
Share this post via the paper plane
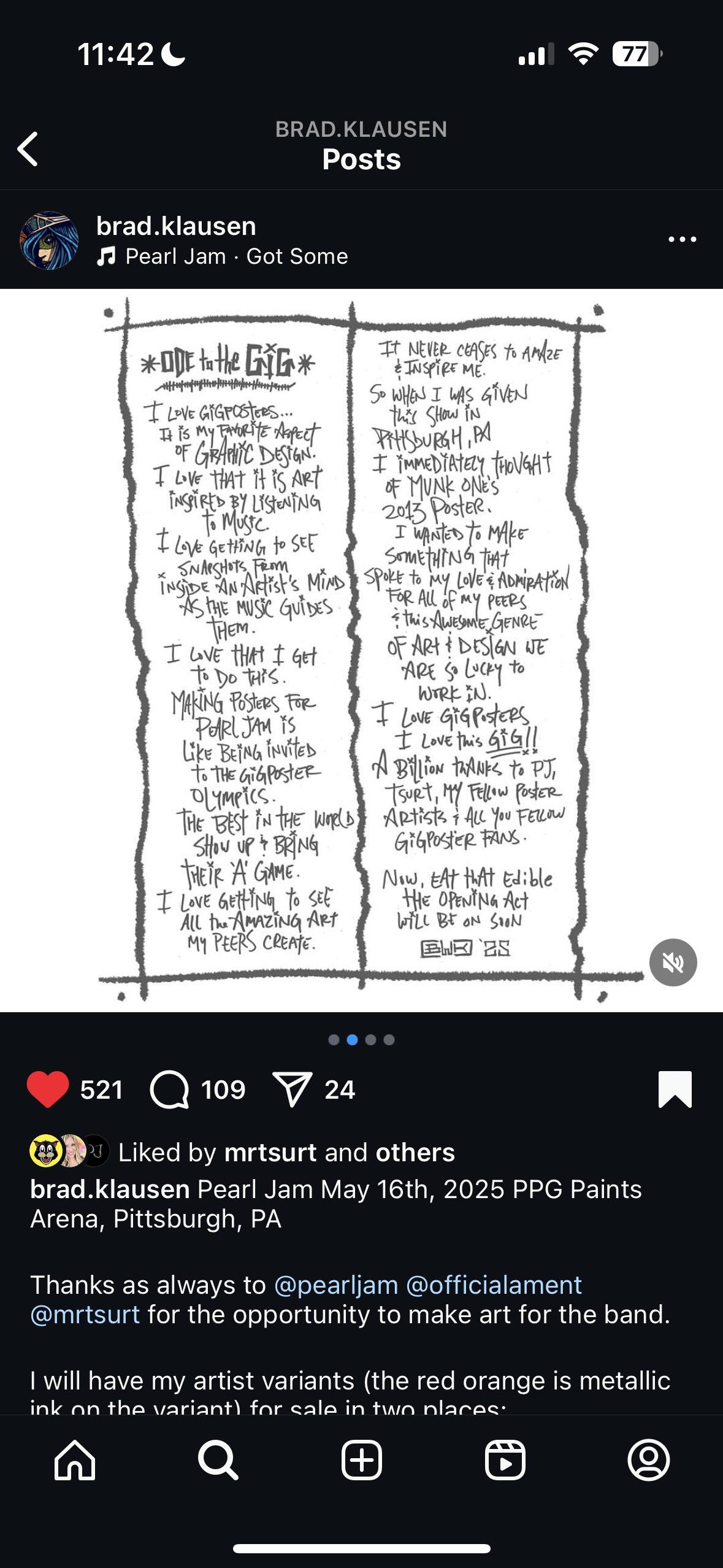pyautogui.click(x=292, y=1090)
